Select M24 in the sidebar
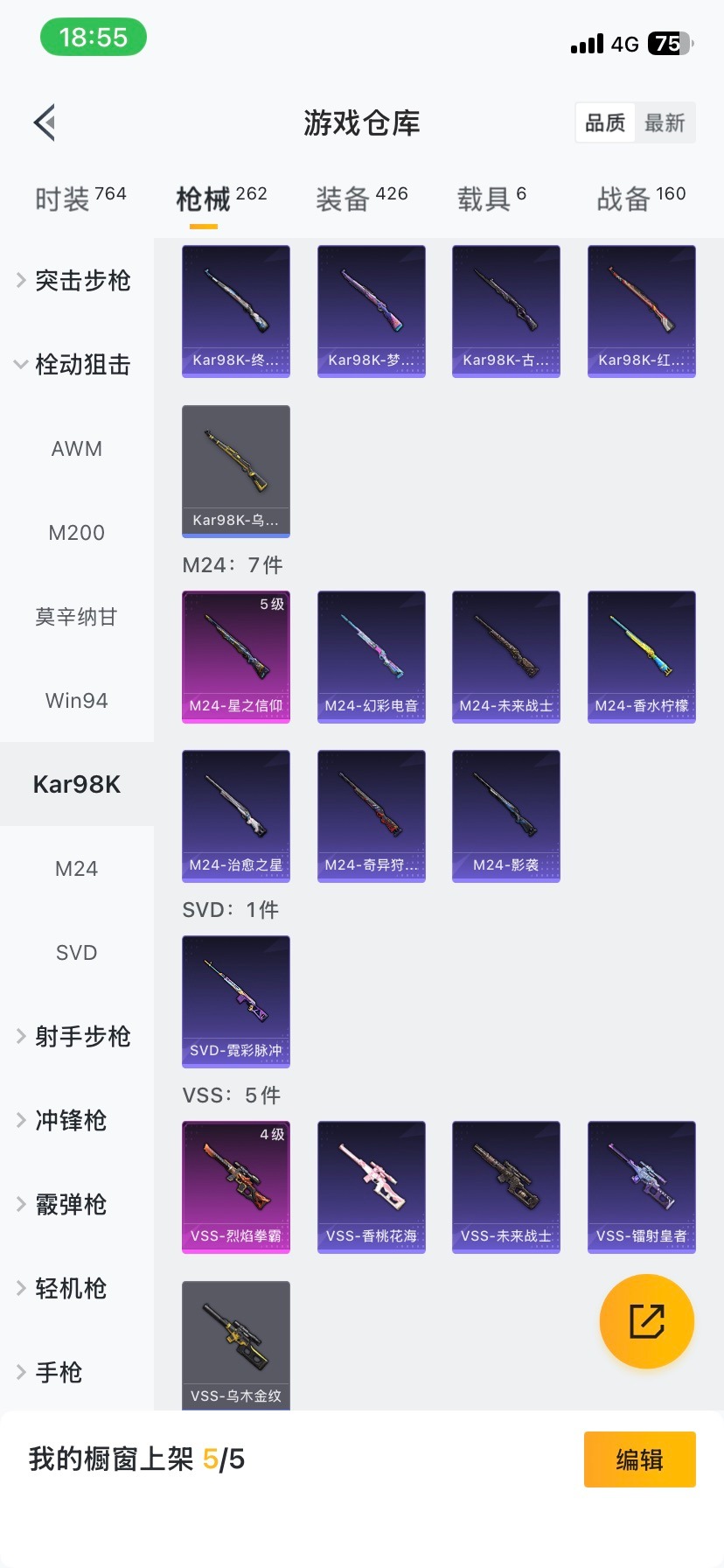This screenshot has height=1568, width=724. click(x=77, y=868)
